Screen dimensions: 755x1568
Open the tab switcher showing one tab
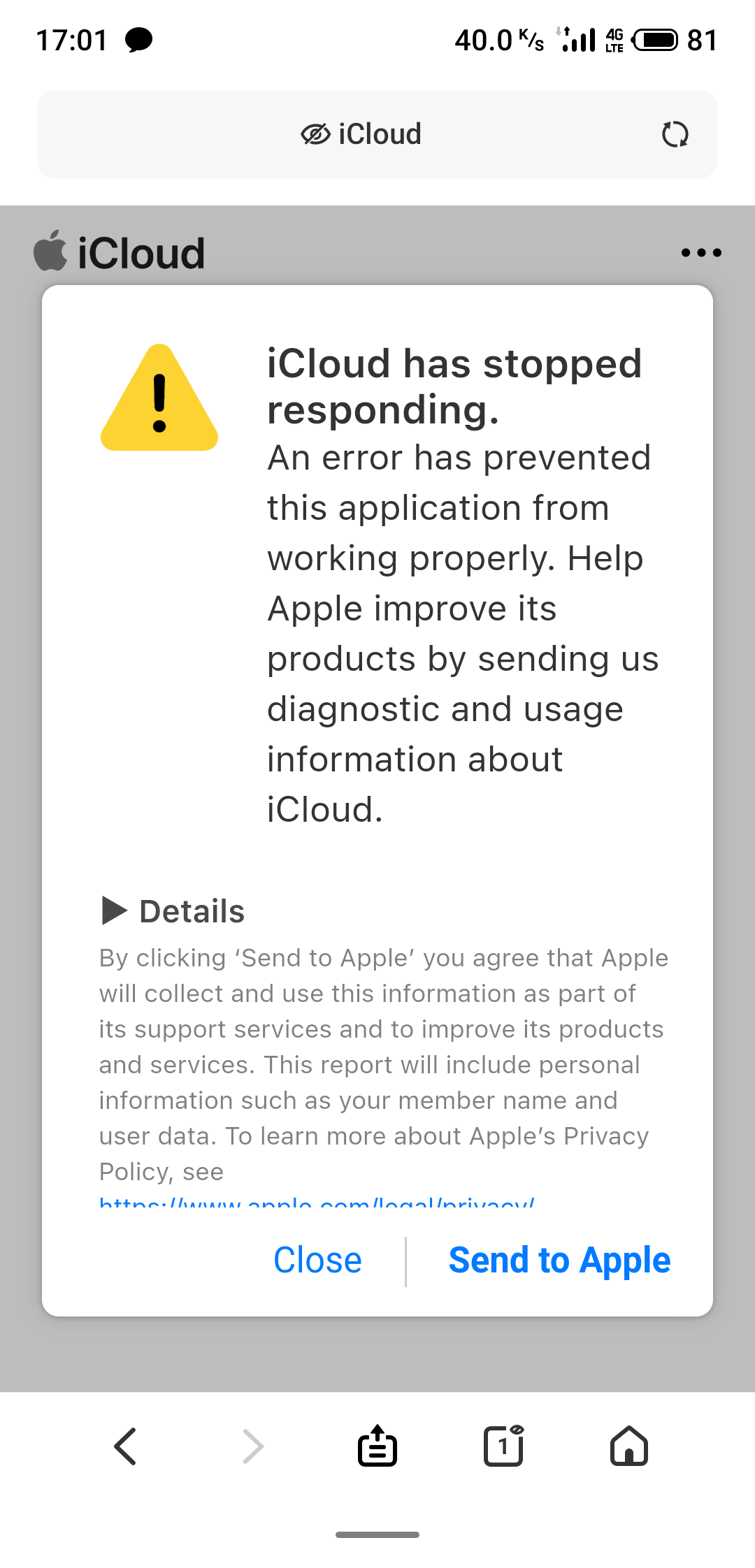point(503,1445)
